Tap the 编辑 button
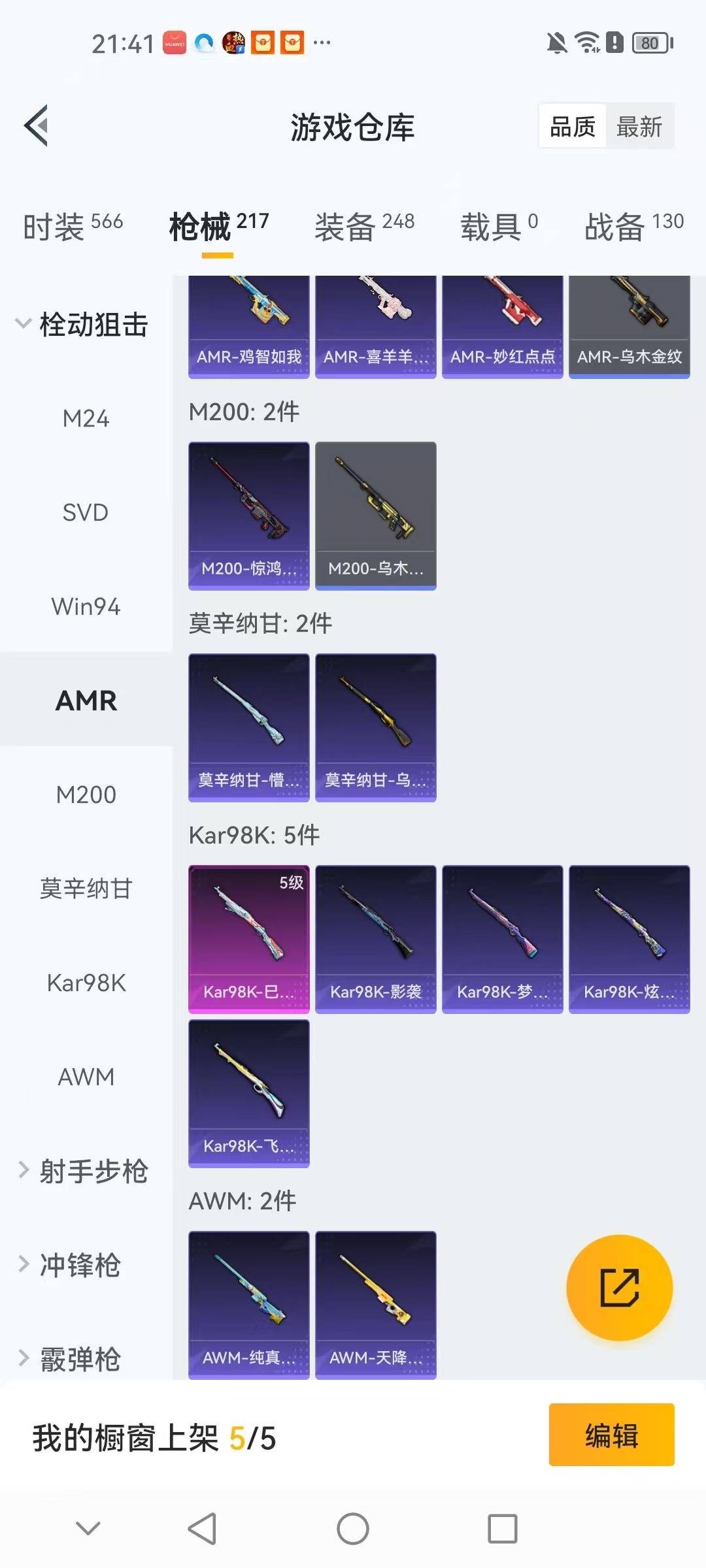Image resolution: width=706 pixels, height=1568 pixels. click(x=611, y=1435)
